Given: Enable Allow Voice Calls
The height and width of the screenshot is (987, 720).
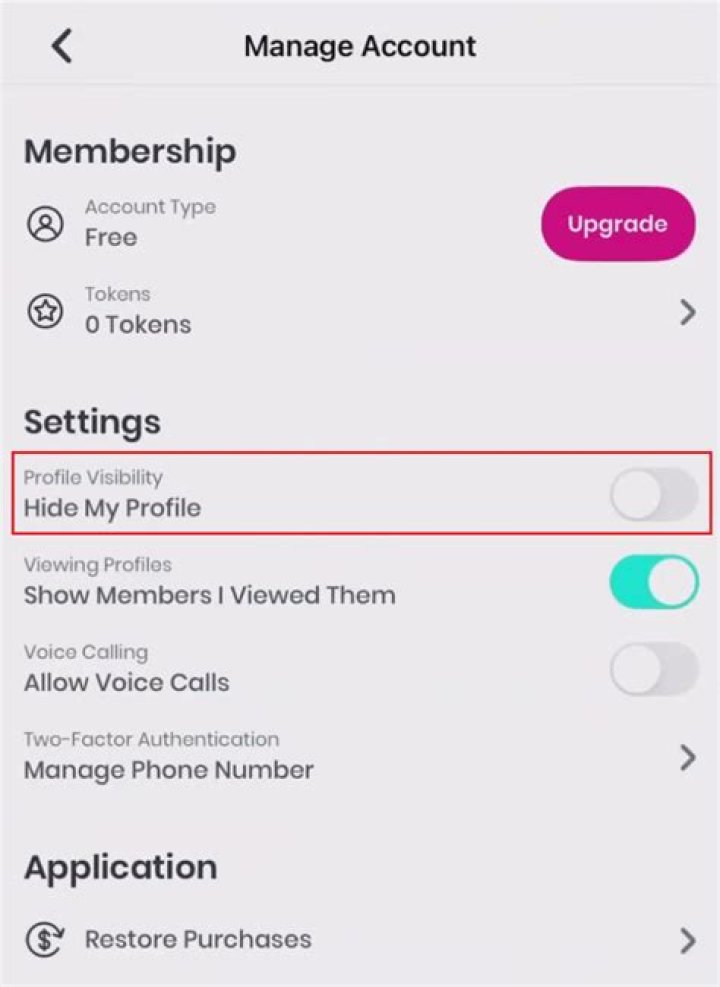Looking at the screenshot, I should point(654,669).
